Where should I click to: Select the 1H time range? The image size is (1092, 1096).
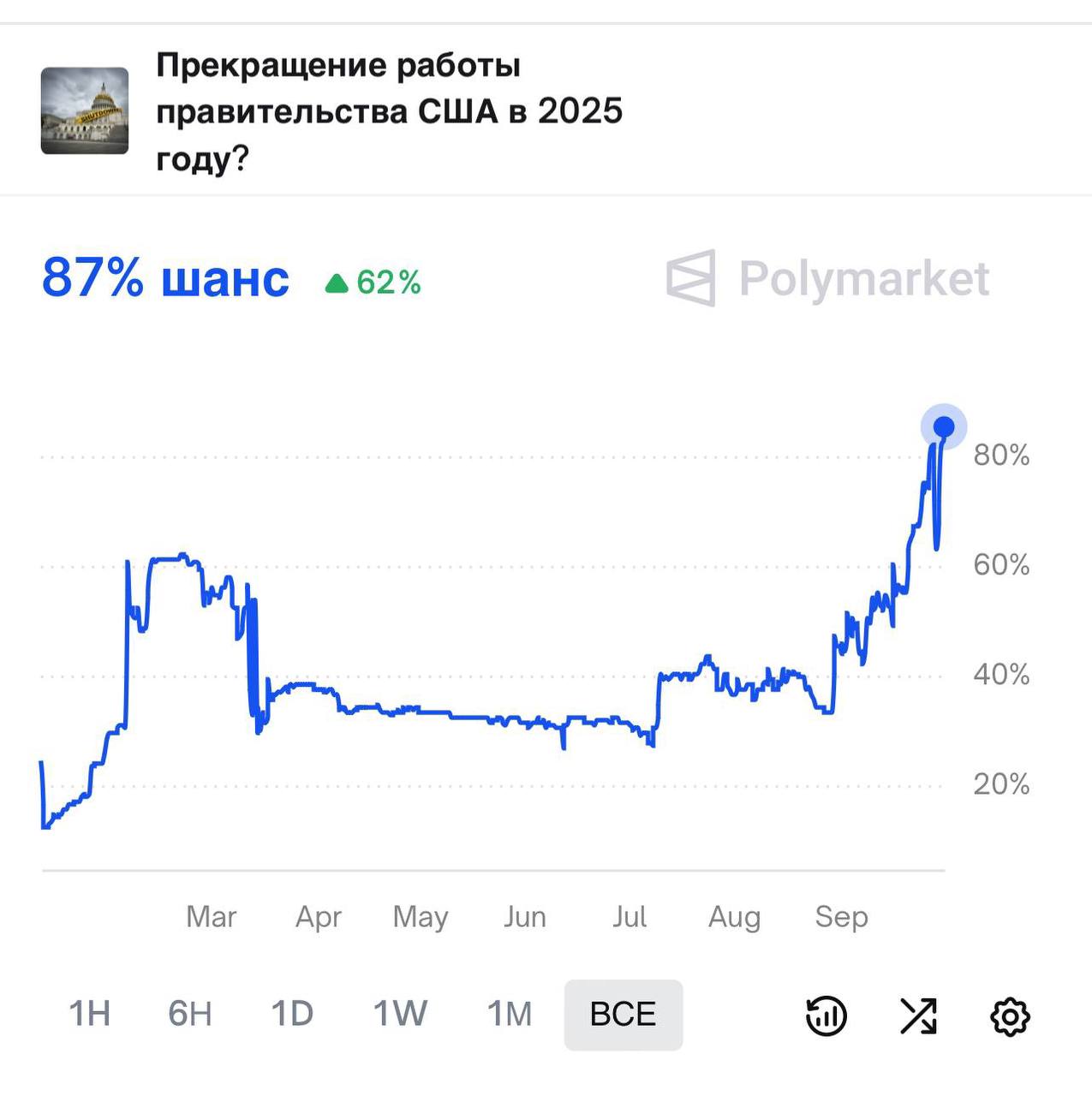point(90,1014)
